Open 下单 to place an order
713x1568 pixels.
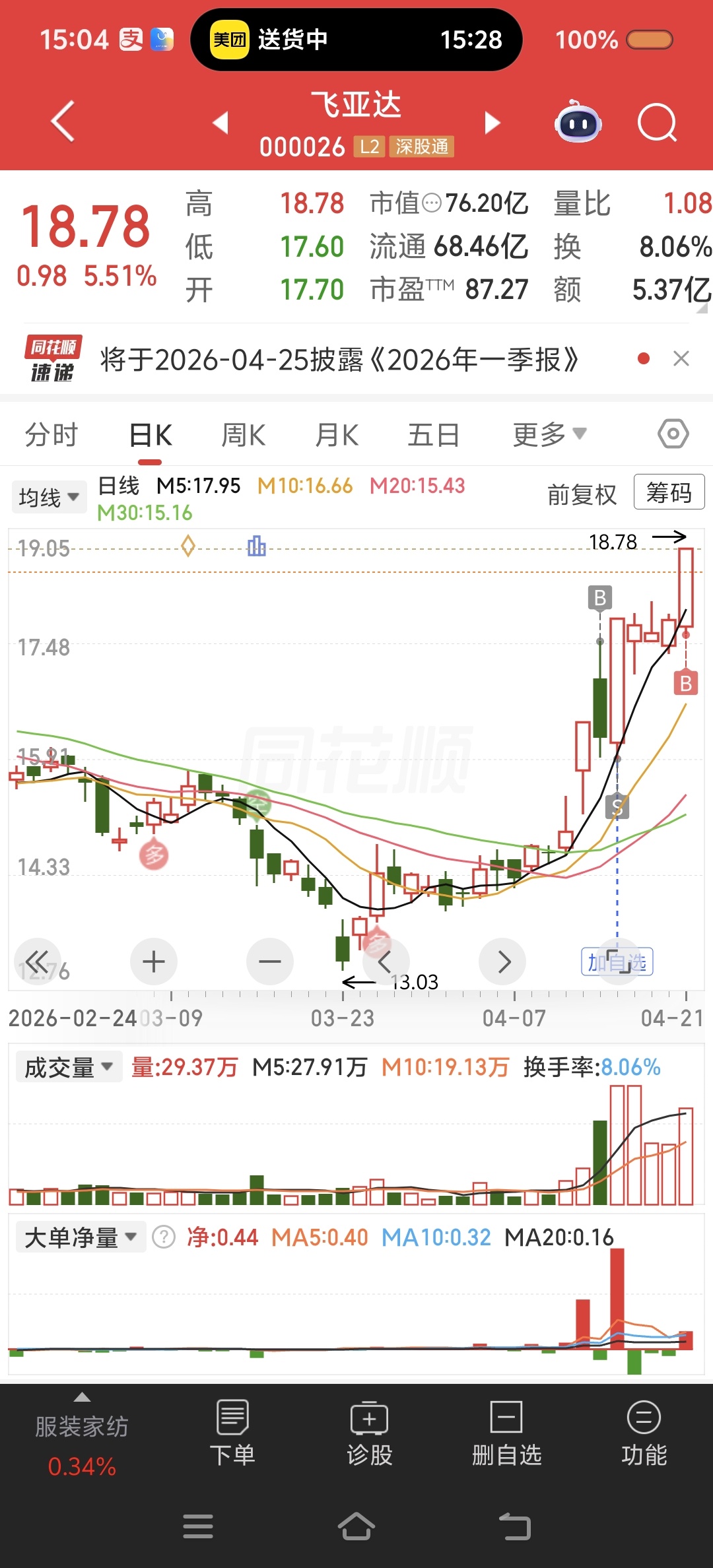point(232,1433)
